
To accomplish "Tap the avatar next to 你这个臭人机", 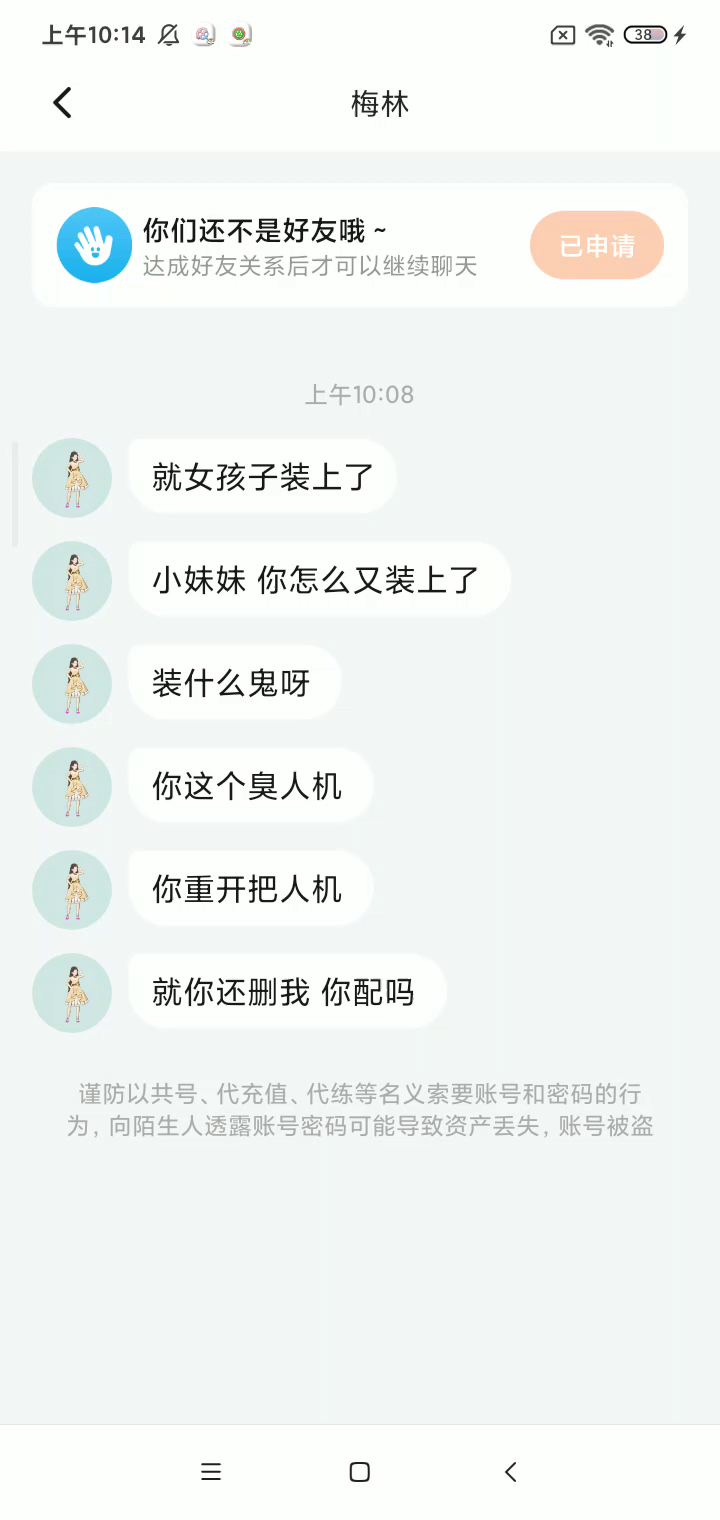I will 72,787.
